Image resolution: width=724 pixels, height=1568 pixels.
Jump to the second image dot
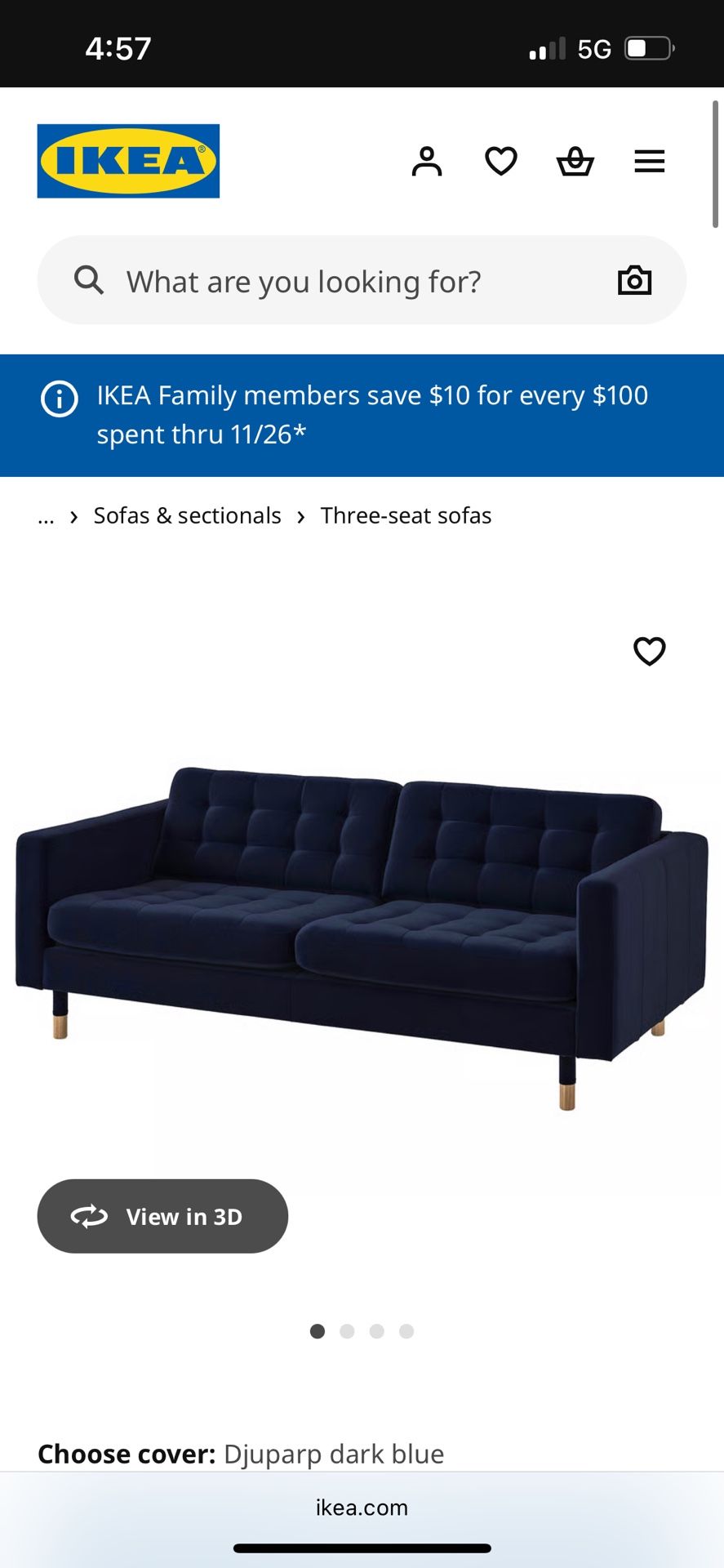(347, 1331)
